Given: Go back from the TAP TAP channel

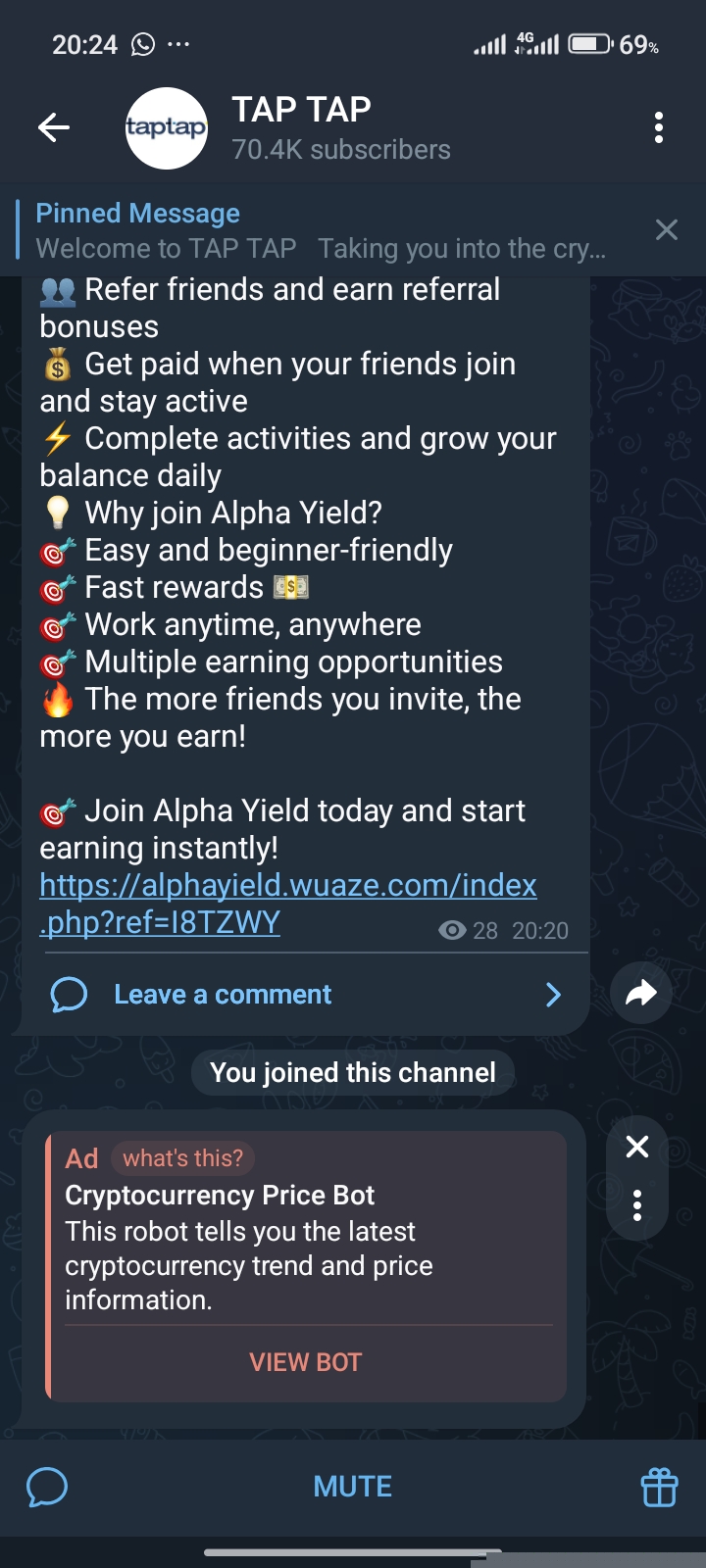Looking at the screenshot, I should (x=54, y=127).
